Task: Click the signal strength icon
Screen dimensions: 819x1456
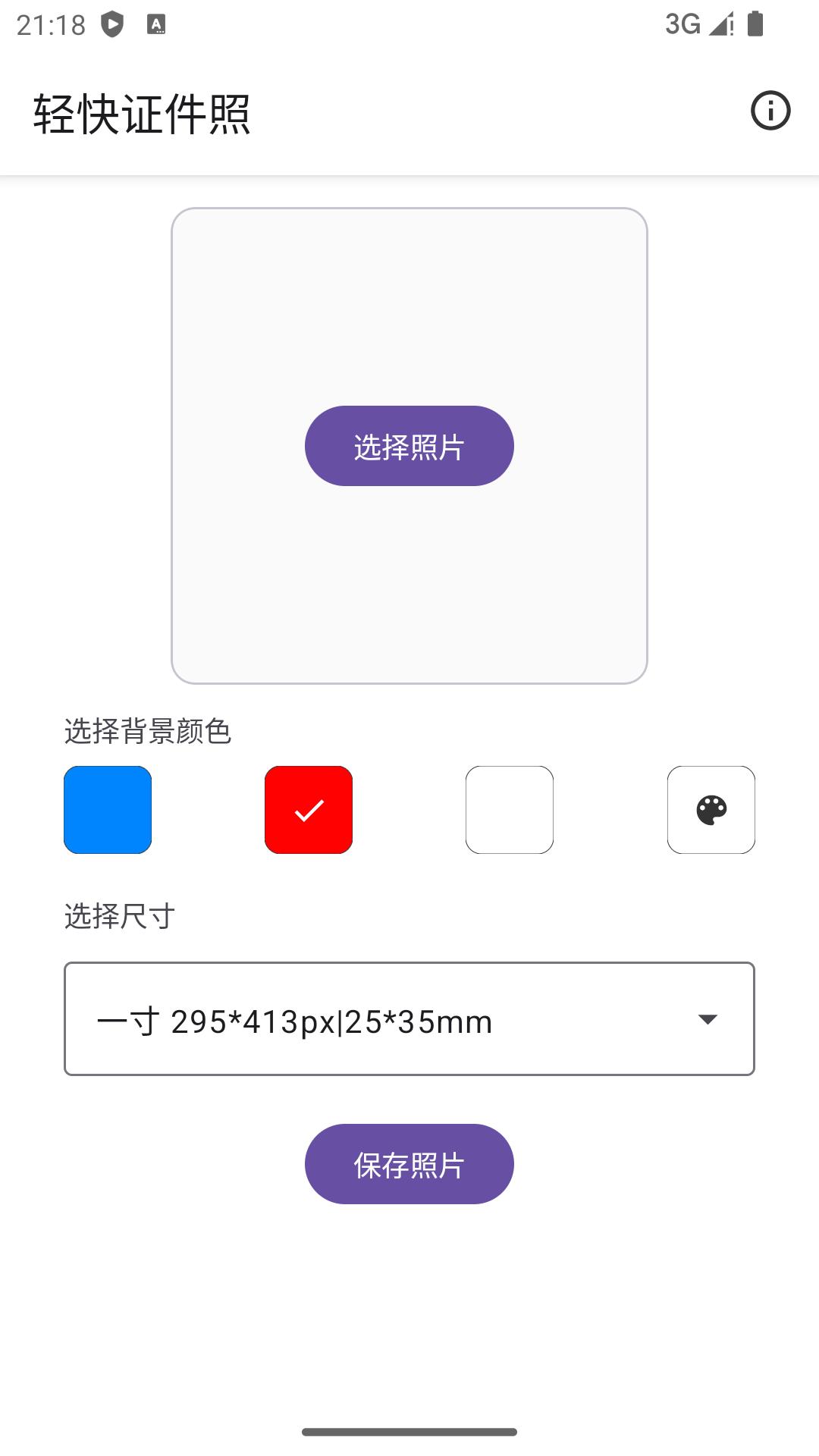Action: coord(720,24)
